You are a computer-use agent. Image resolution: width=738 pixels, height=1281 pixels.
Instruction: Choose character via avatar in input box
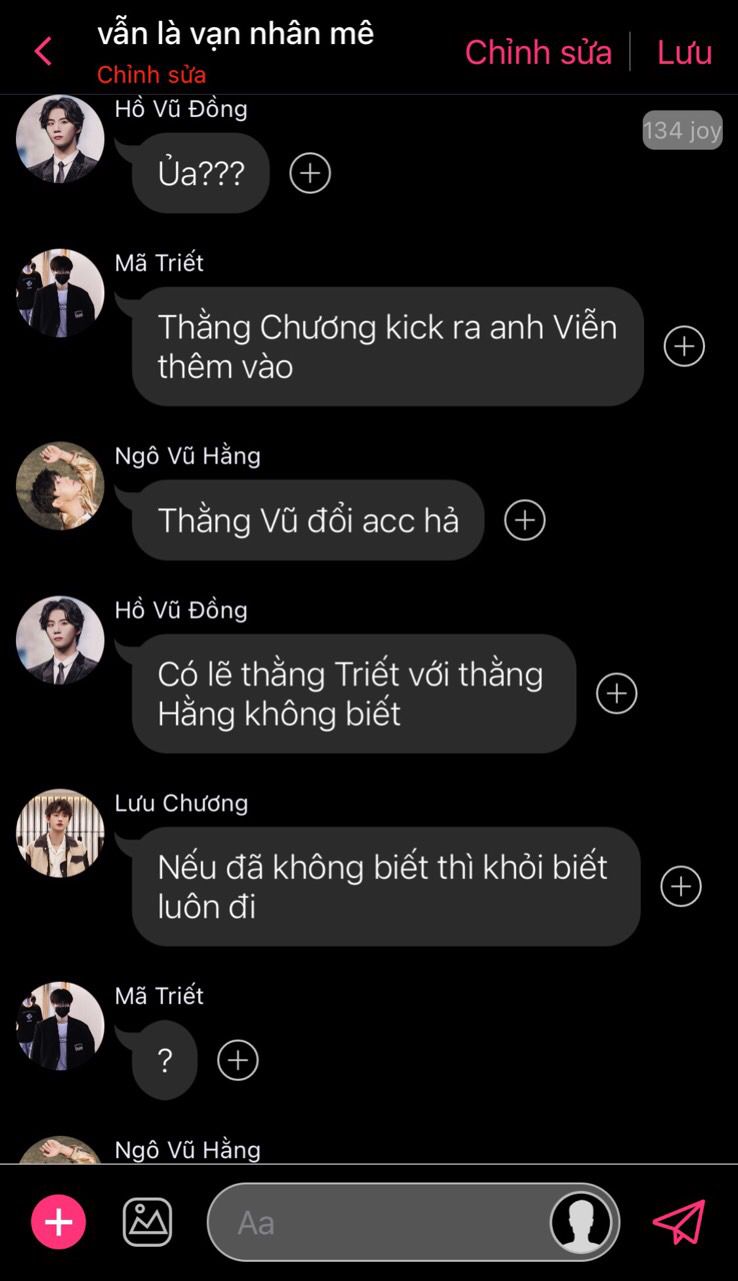581,1222
